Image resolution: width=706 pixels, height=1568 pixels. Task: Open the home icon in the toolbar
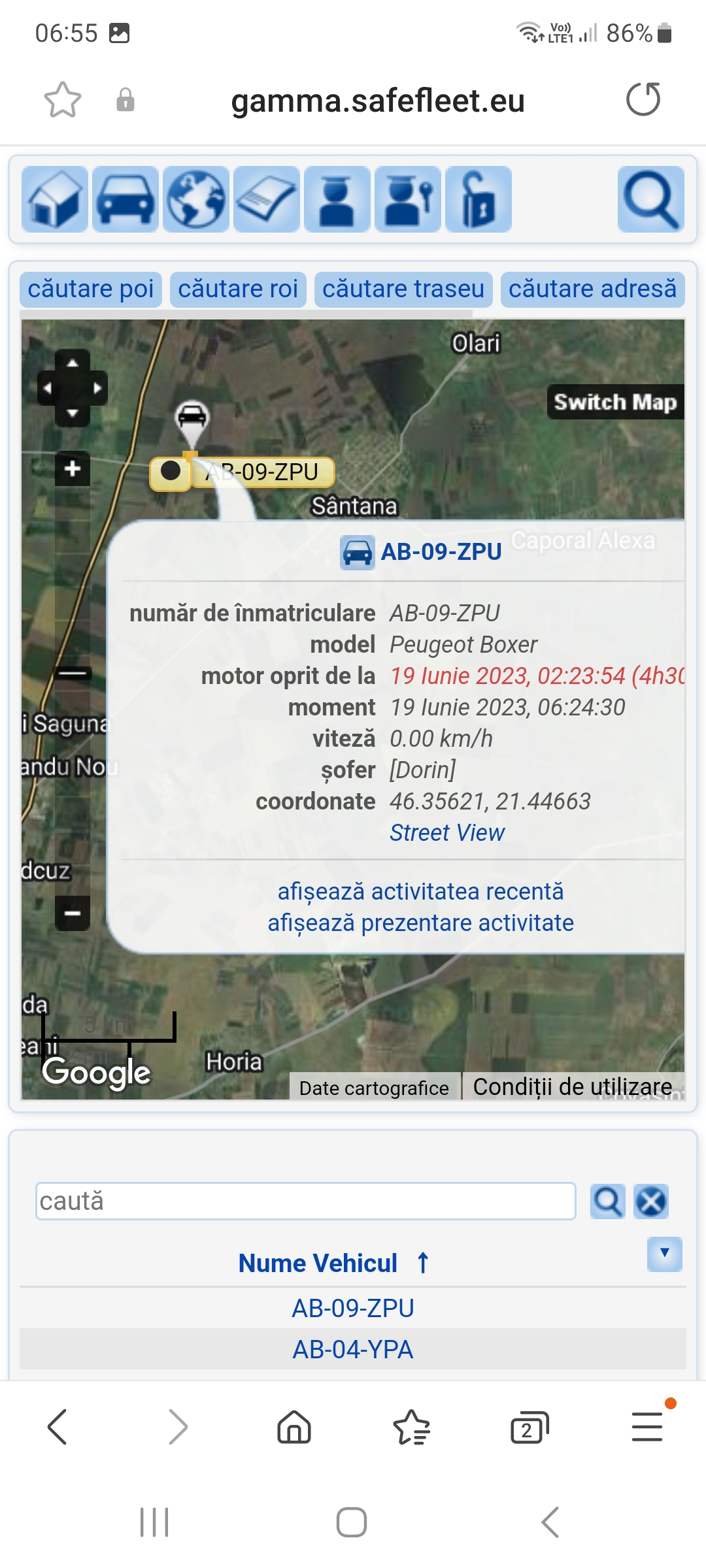(x=55, y=199)
